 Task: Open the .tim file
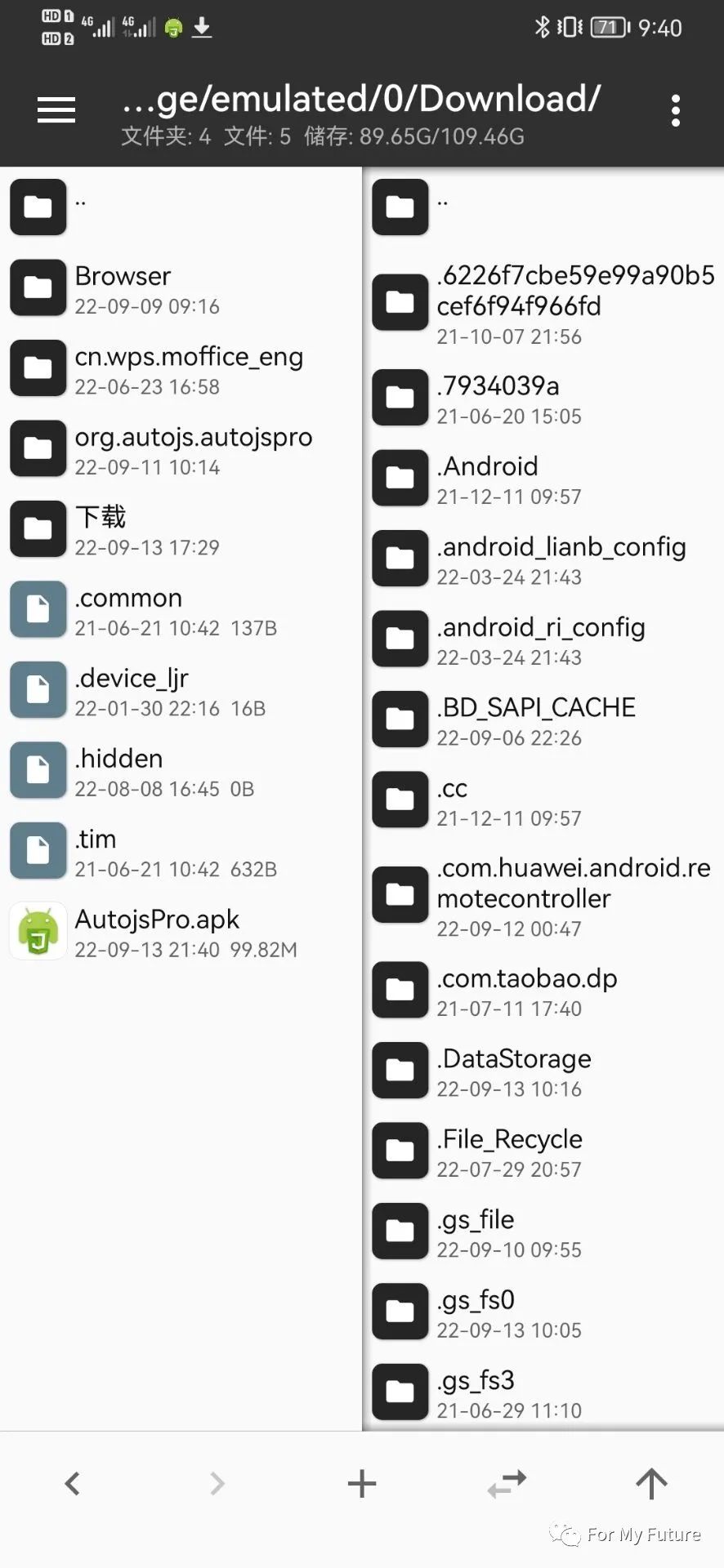pyautogui.click(x=181, y=852)
